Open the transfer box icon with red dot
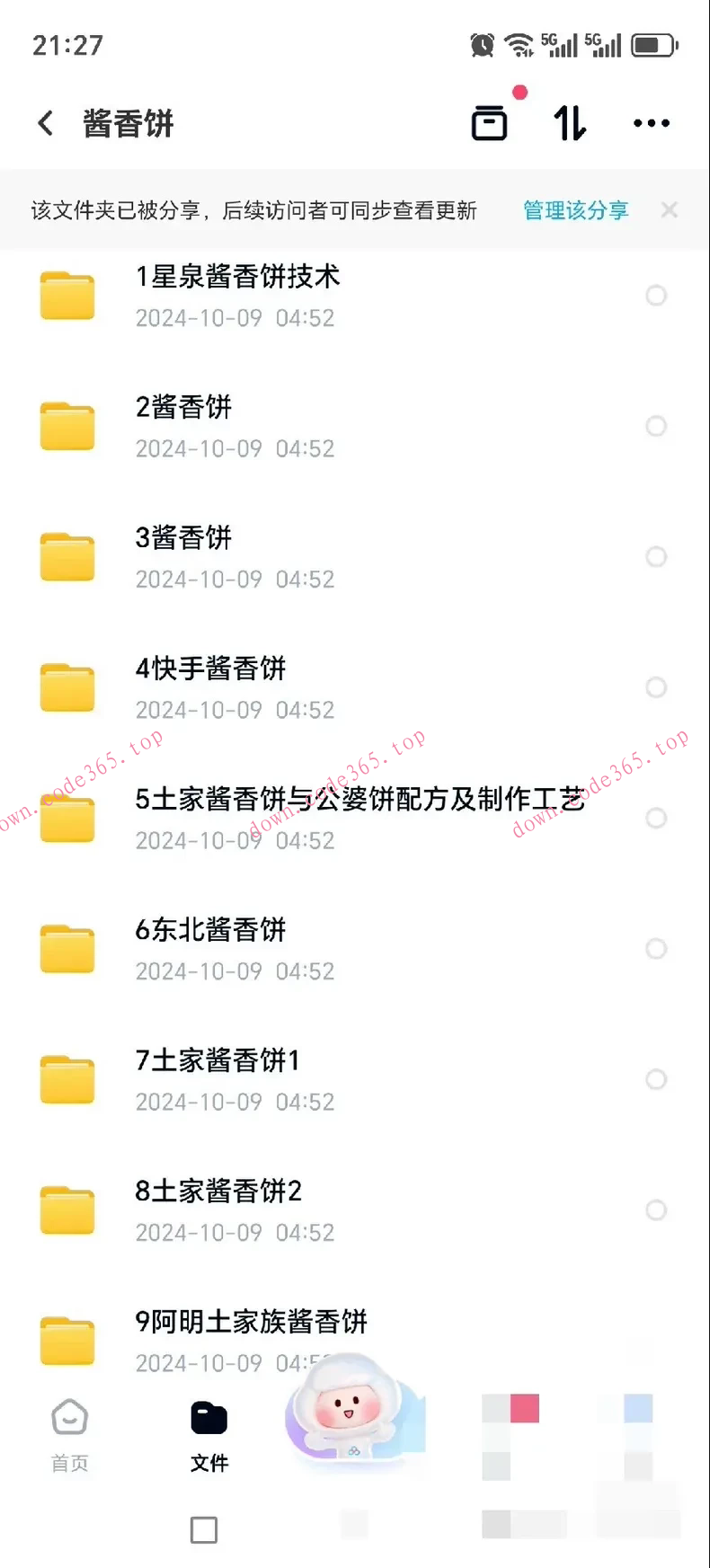The height and width of the screenshot is (1568, 710). coord(490,121)
